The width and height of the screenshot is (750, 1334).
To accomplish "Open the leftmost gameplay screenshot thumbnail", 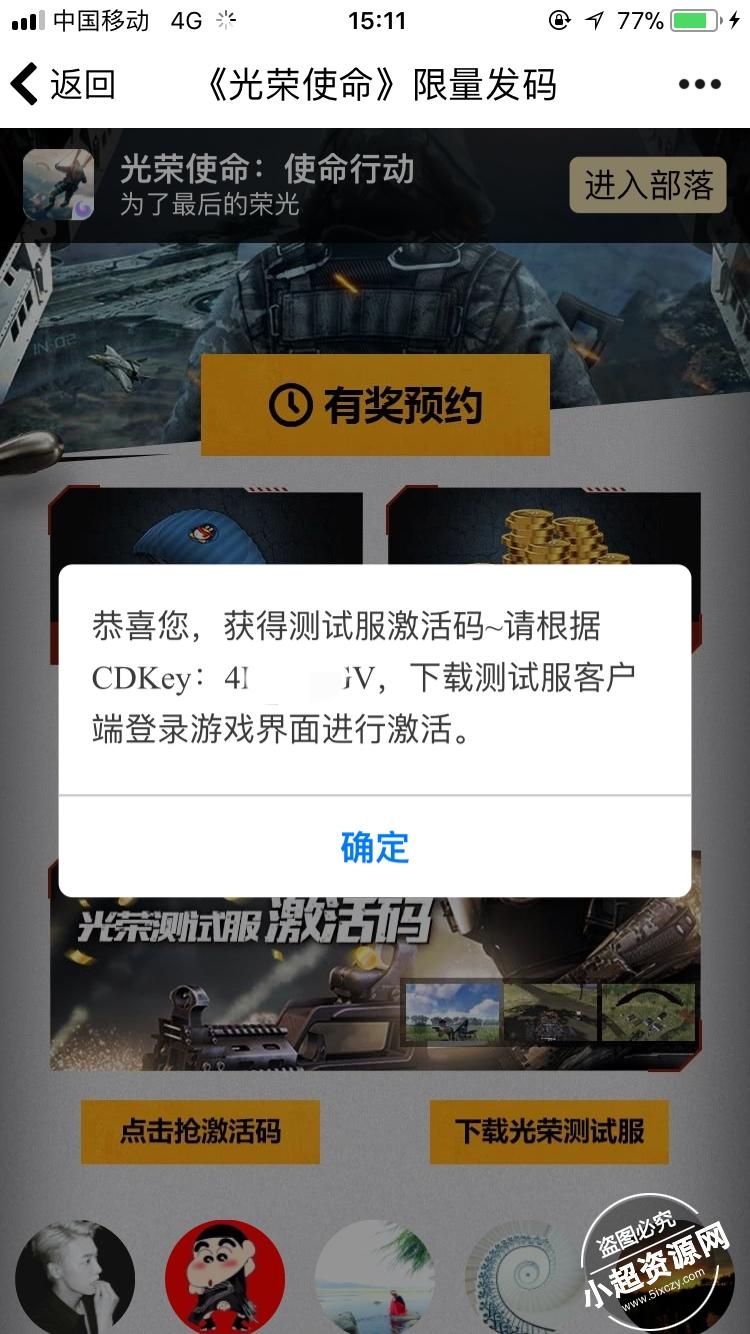I will pyautogui.click(x=451, y=1013).
